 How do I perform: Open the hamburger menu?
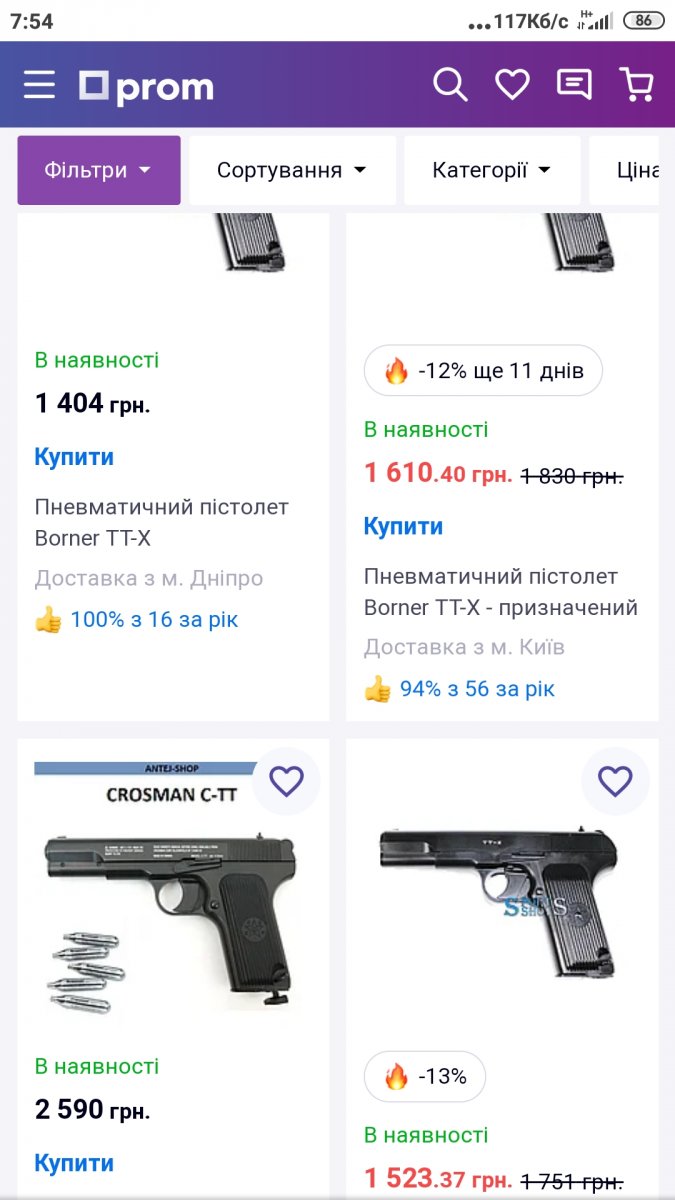click(39, 85)
